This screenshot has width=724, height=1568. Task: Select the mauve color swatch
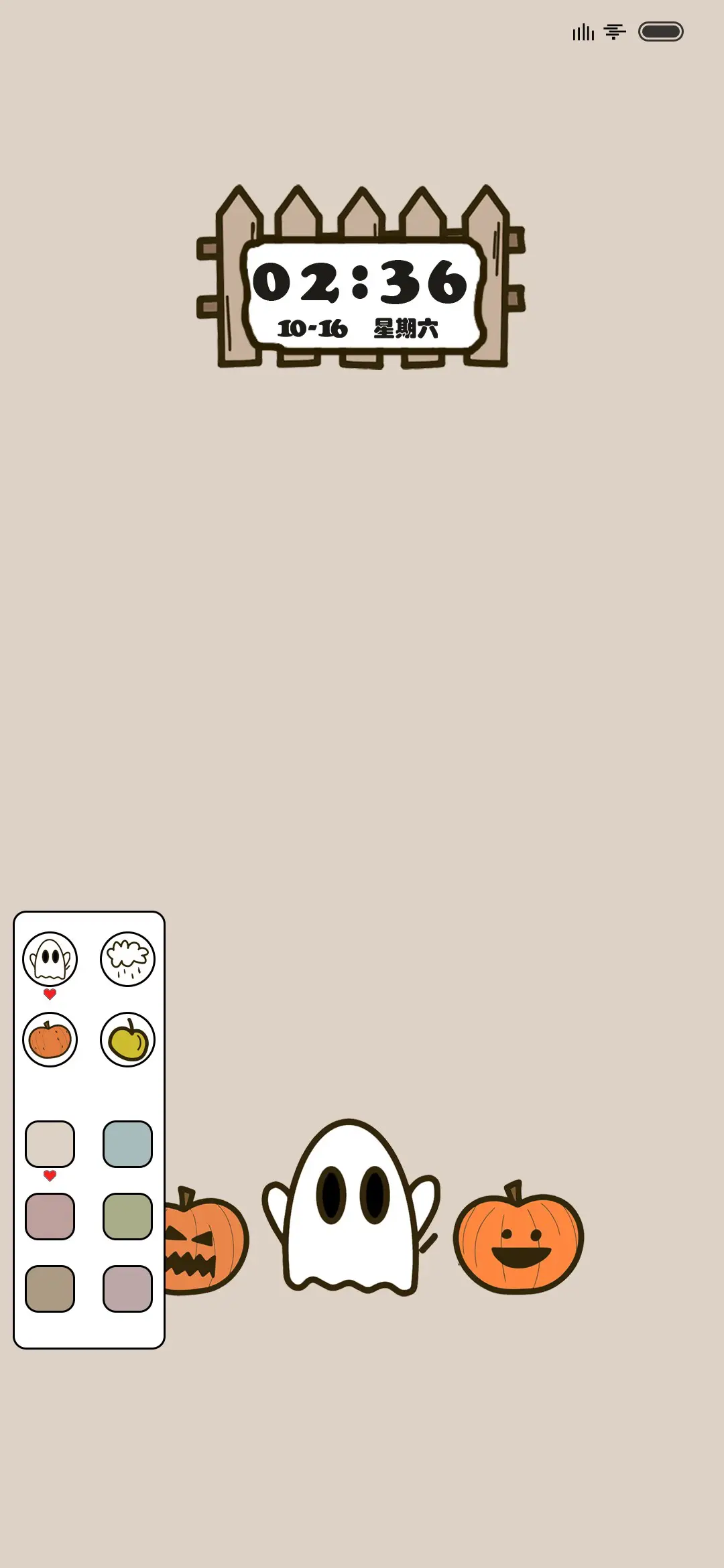pos(127,1289)
